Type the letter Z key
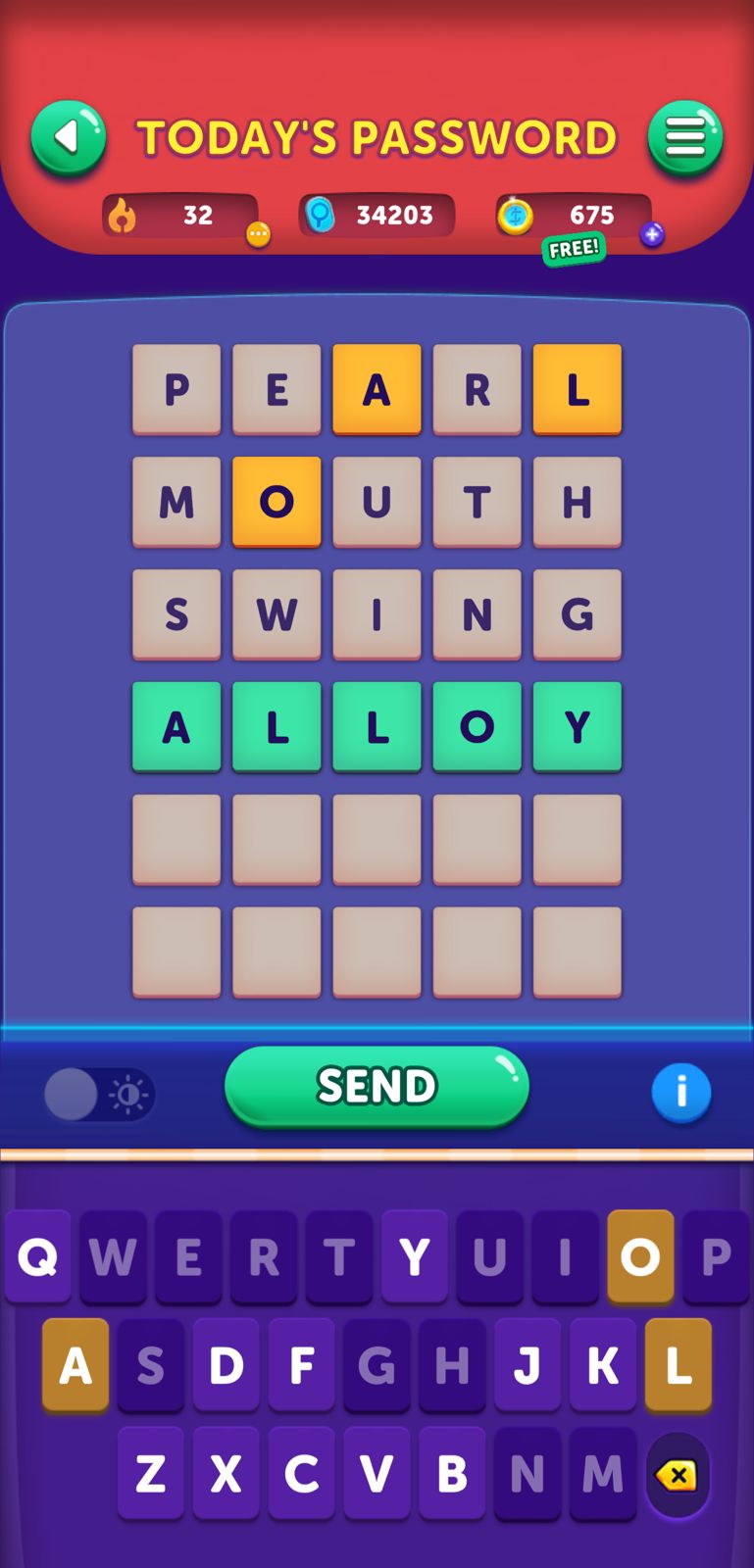This screenshot has width=754, height=1568. (151, 1473)
